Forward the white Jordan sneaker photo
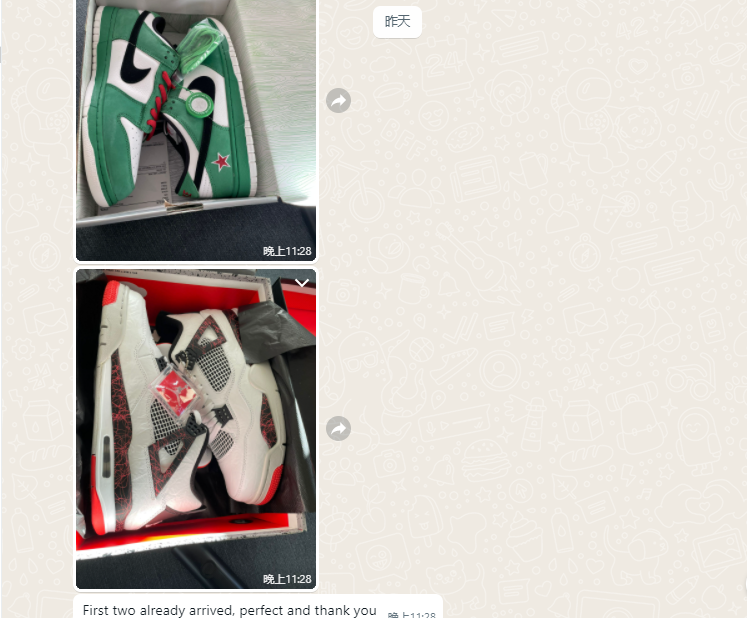The height and width of the screenshot is (618, 747). [x=339, y=428]
